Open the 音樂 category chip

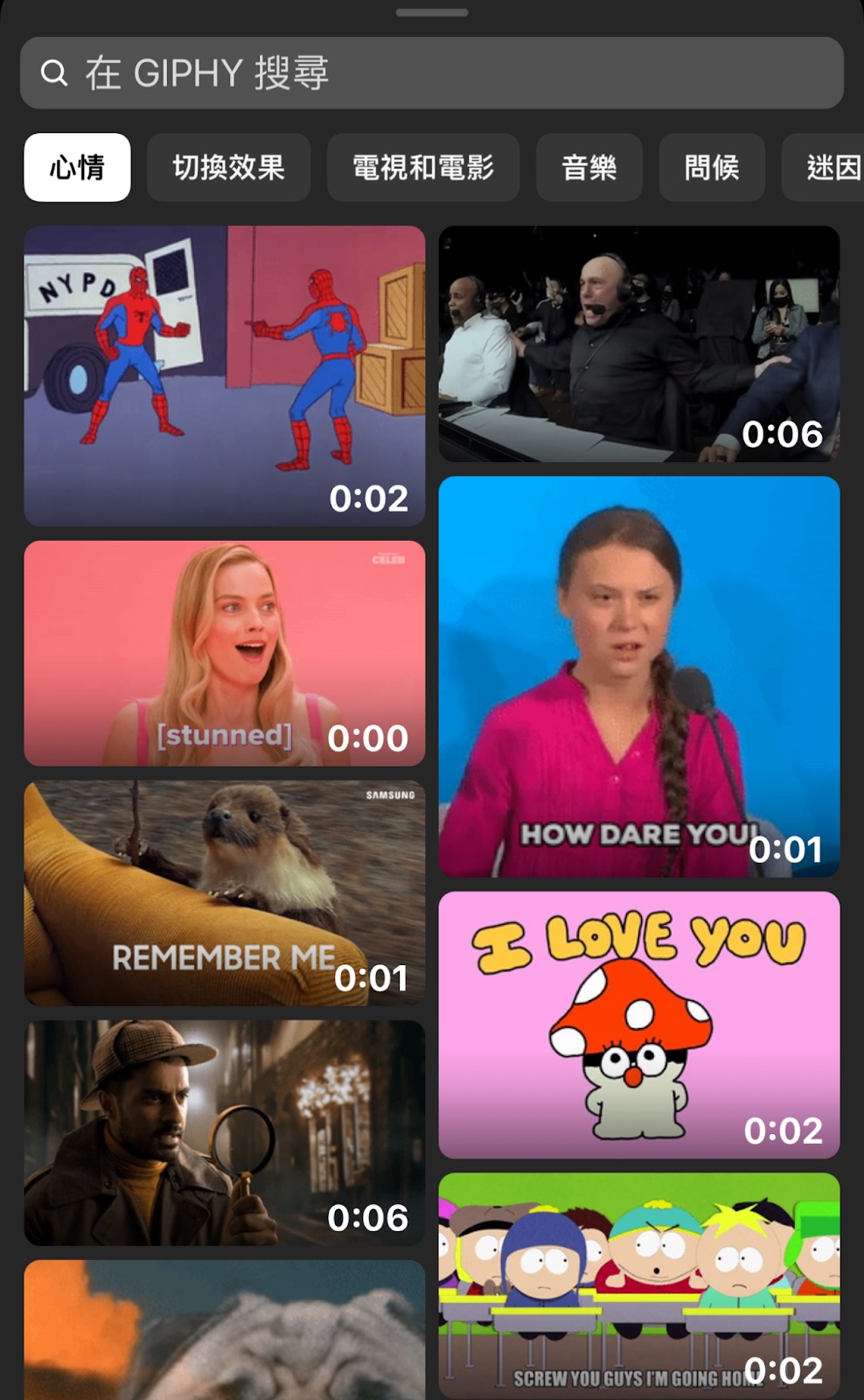point(589,167)
